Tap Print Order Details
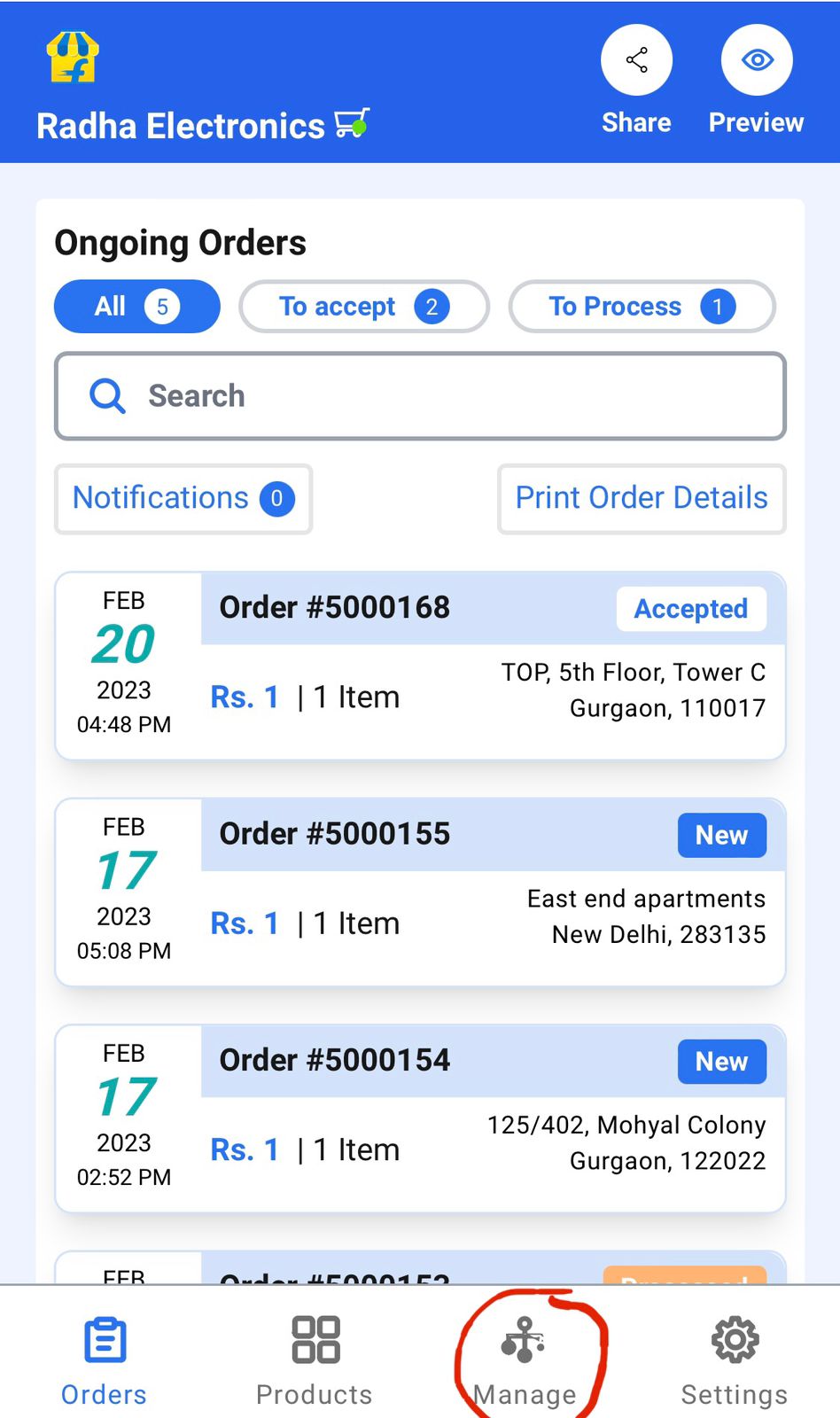 (642, 499)
